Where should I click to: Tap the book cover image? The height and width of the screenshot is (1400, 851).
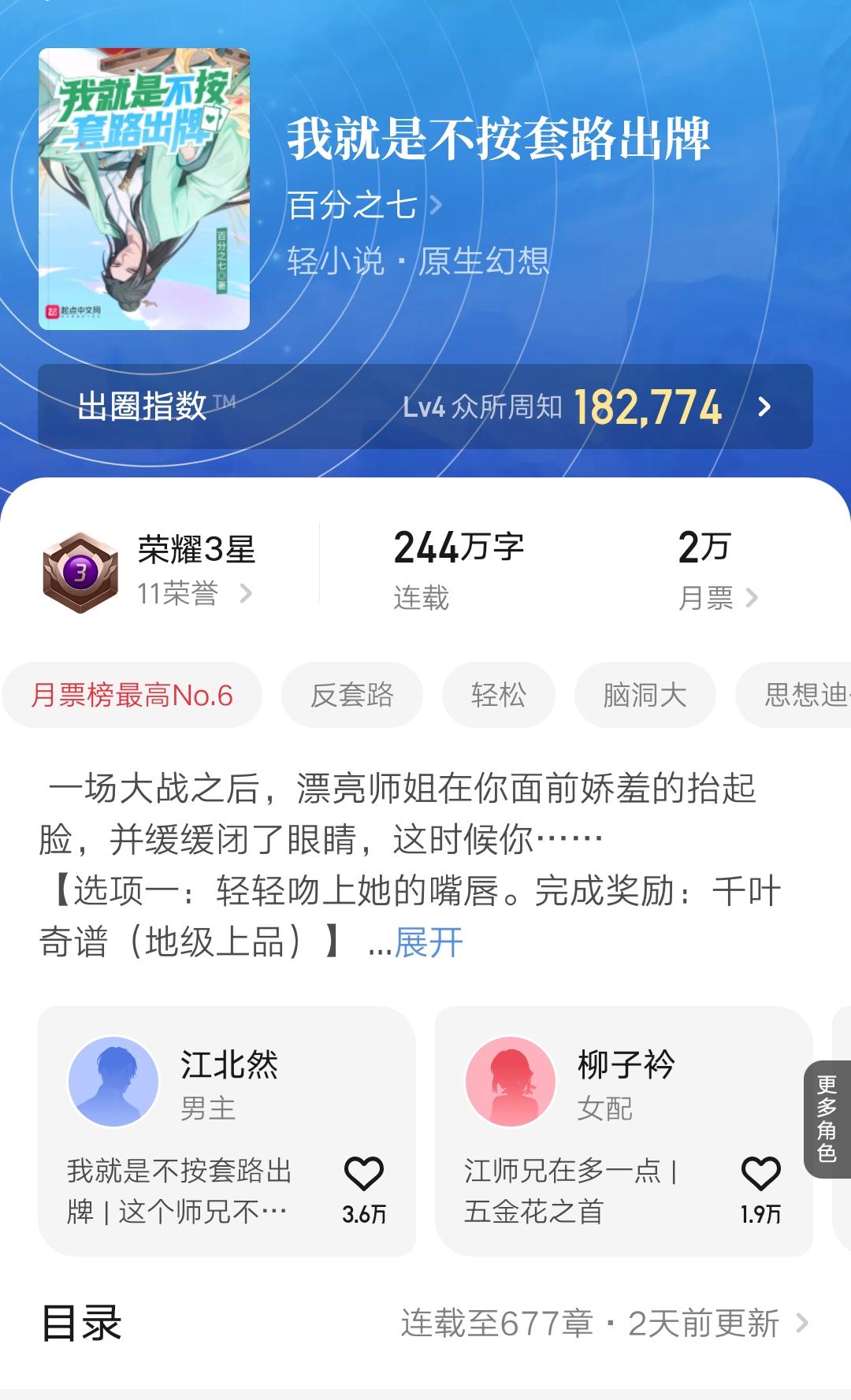[x=144, y=189]
